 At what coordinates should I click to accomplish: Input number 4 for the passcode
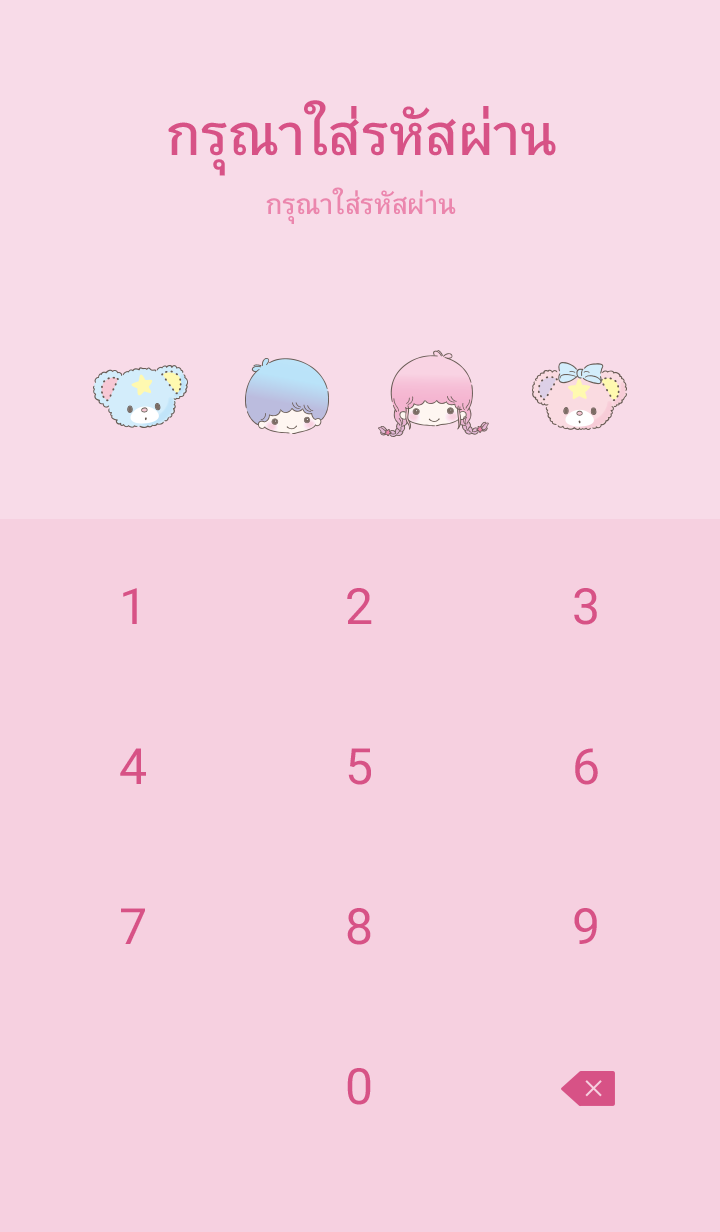[x=133, y=767]
